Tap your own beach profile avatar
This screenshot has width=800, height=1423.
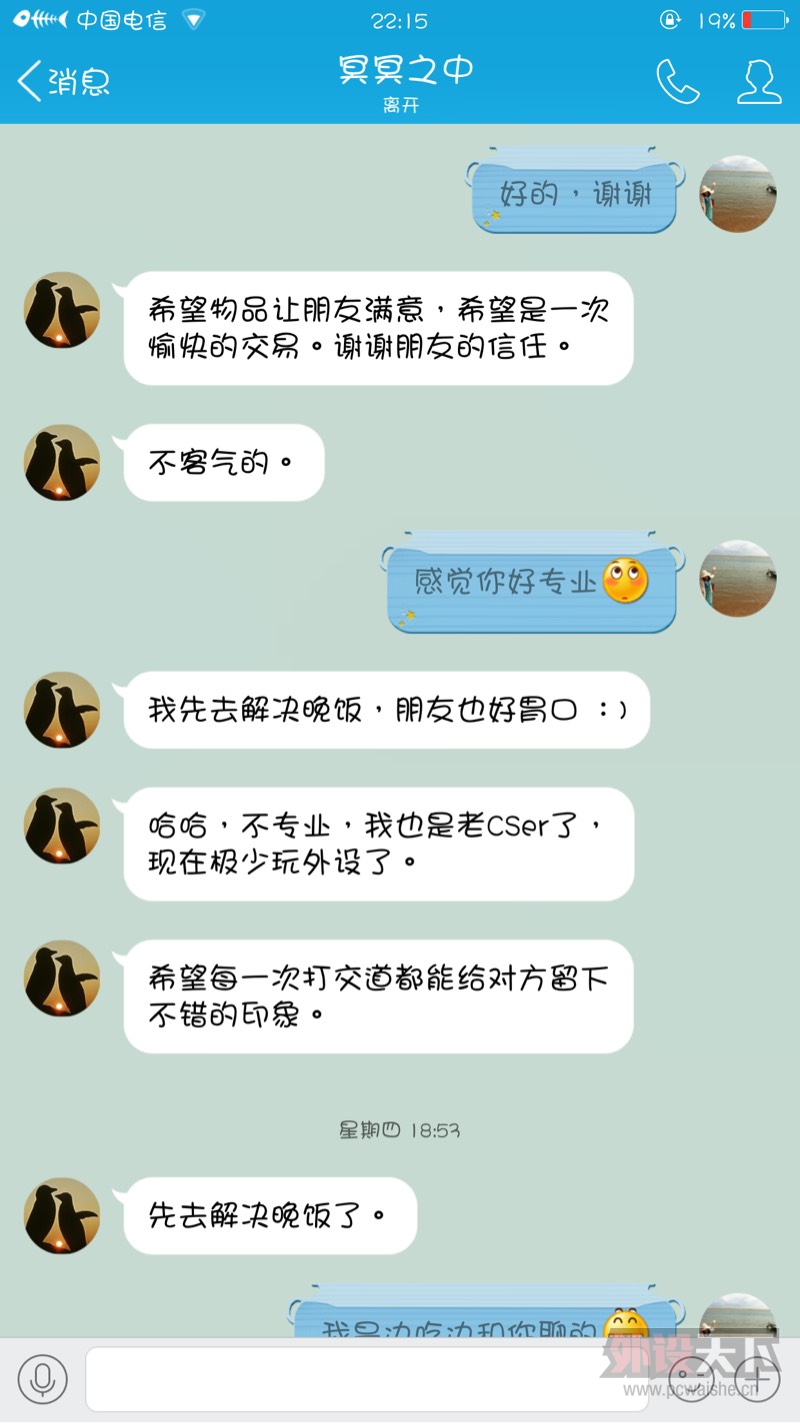[x=737, y=195]
